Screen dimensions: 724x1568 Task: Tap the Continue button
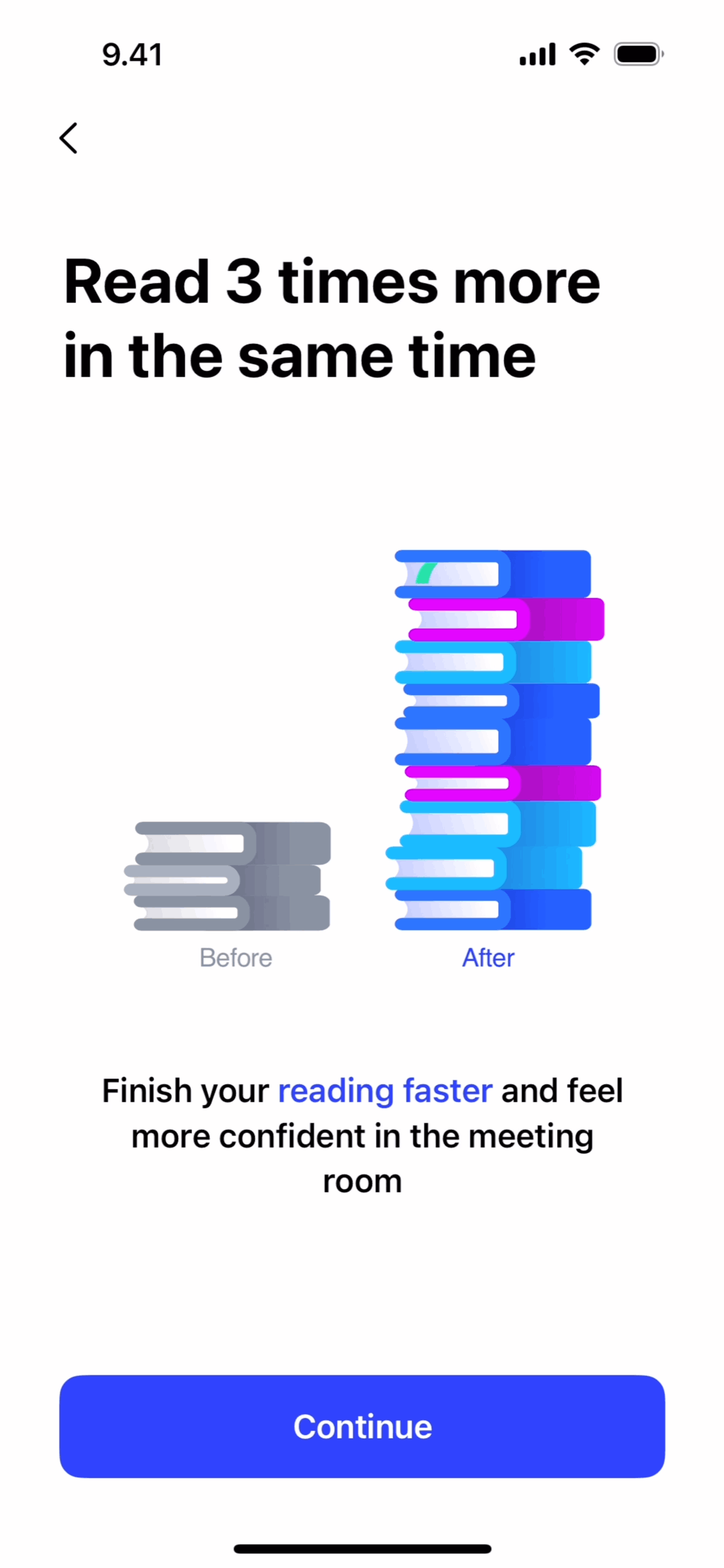click(x=362, y=1426)
